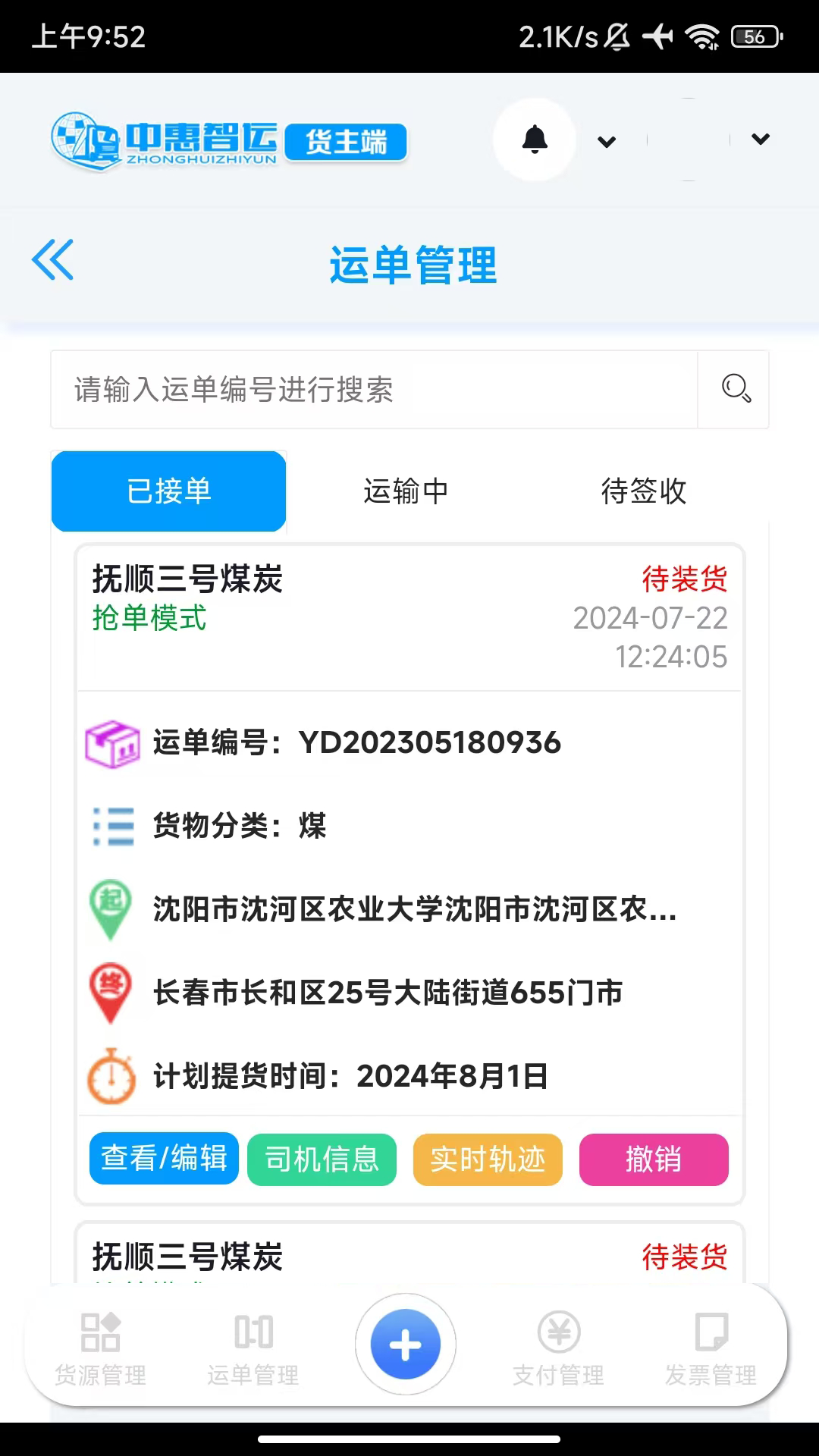Screen dimensions: 819x1456
Task: Click the 查看/编辑 button
Action: click(x=163, y=1159)
